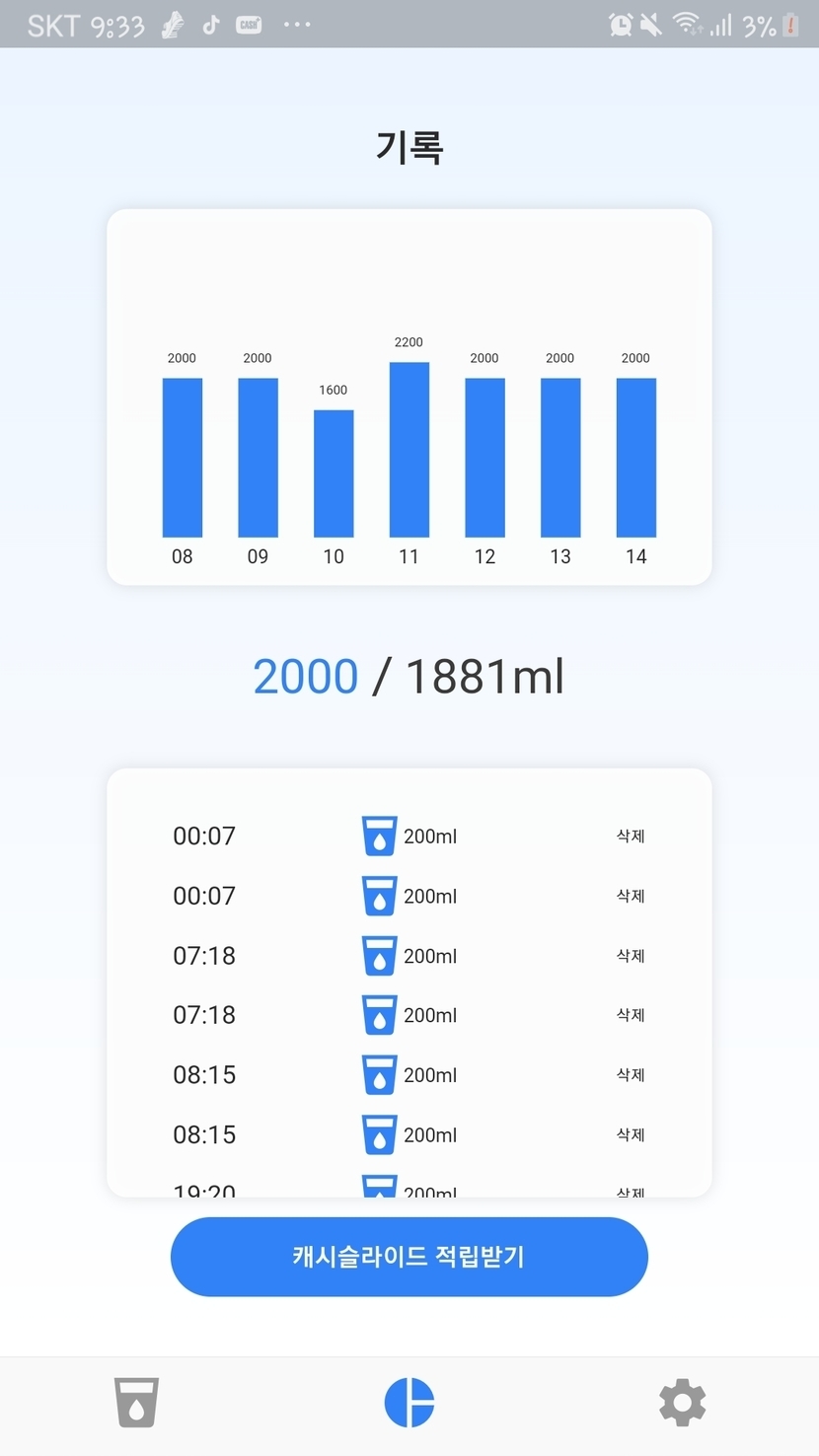This screenshot has width=819, height=1456.
Task: Remove the first 07:18 200ml entry
Action: 631,956
